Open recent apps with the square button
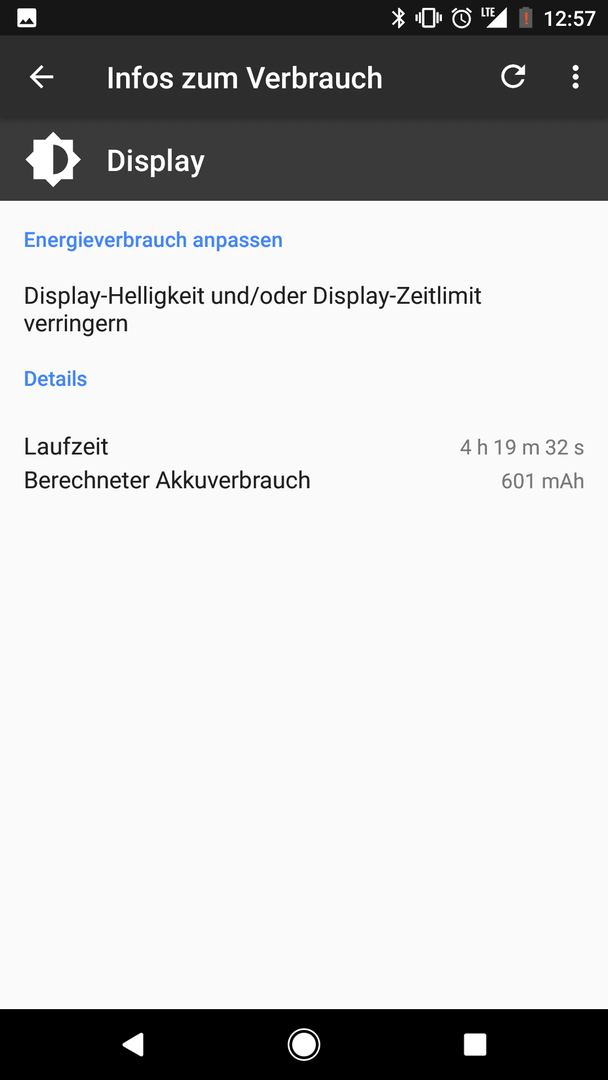Viewport: 608px width, 1080px height. click(475, 1044)
